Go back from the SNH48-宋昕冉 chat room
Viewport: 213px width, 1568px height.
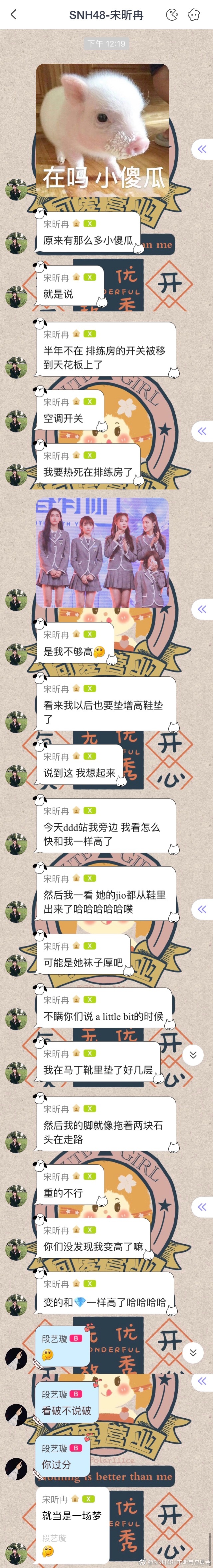(x=13, y=15)
